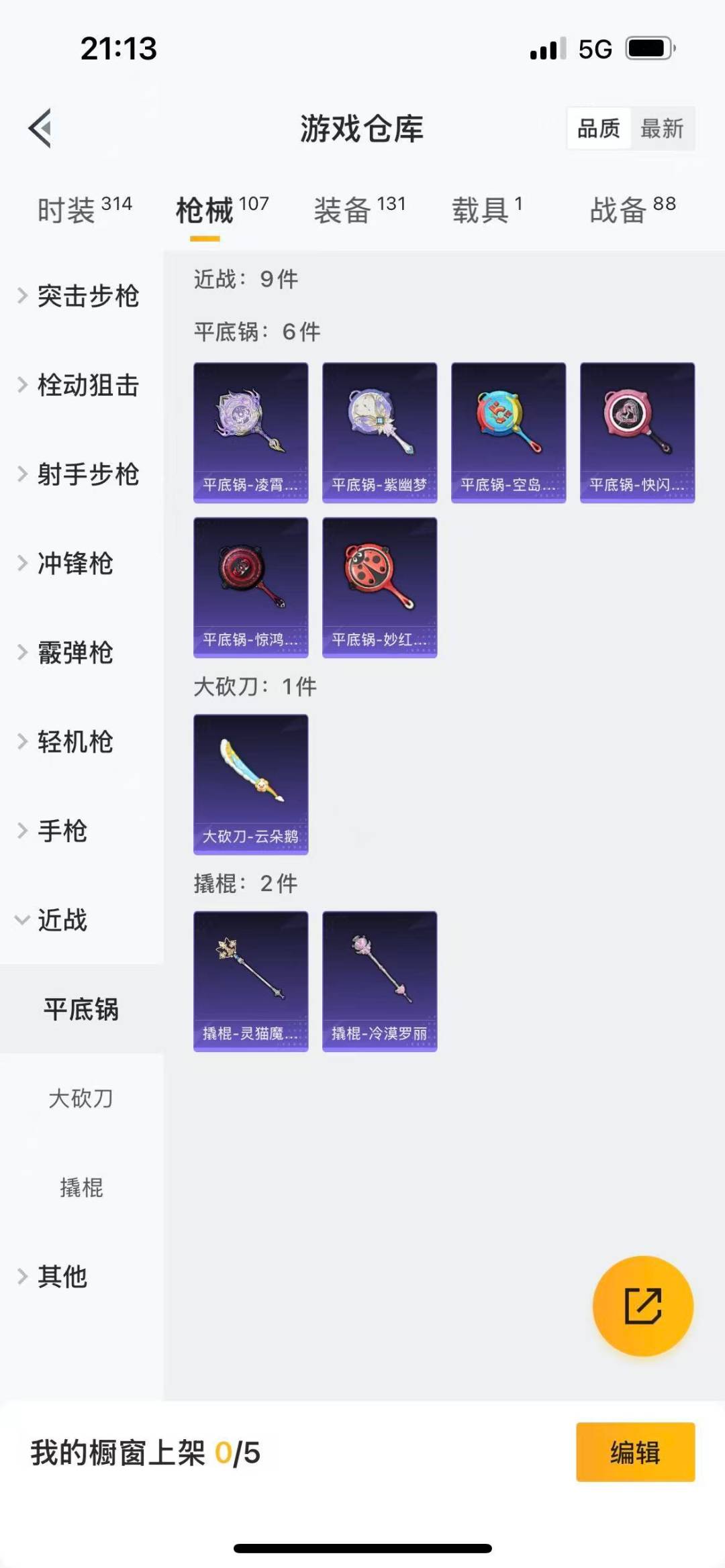Select the 大砍刀 subcategory
725x1568 pixels.
[81, 1098]
